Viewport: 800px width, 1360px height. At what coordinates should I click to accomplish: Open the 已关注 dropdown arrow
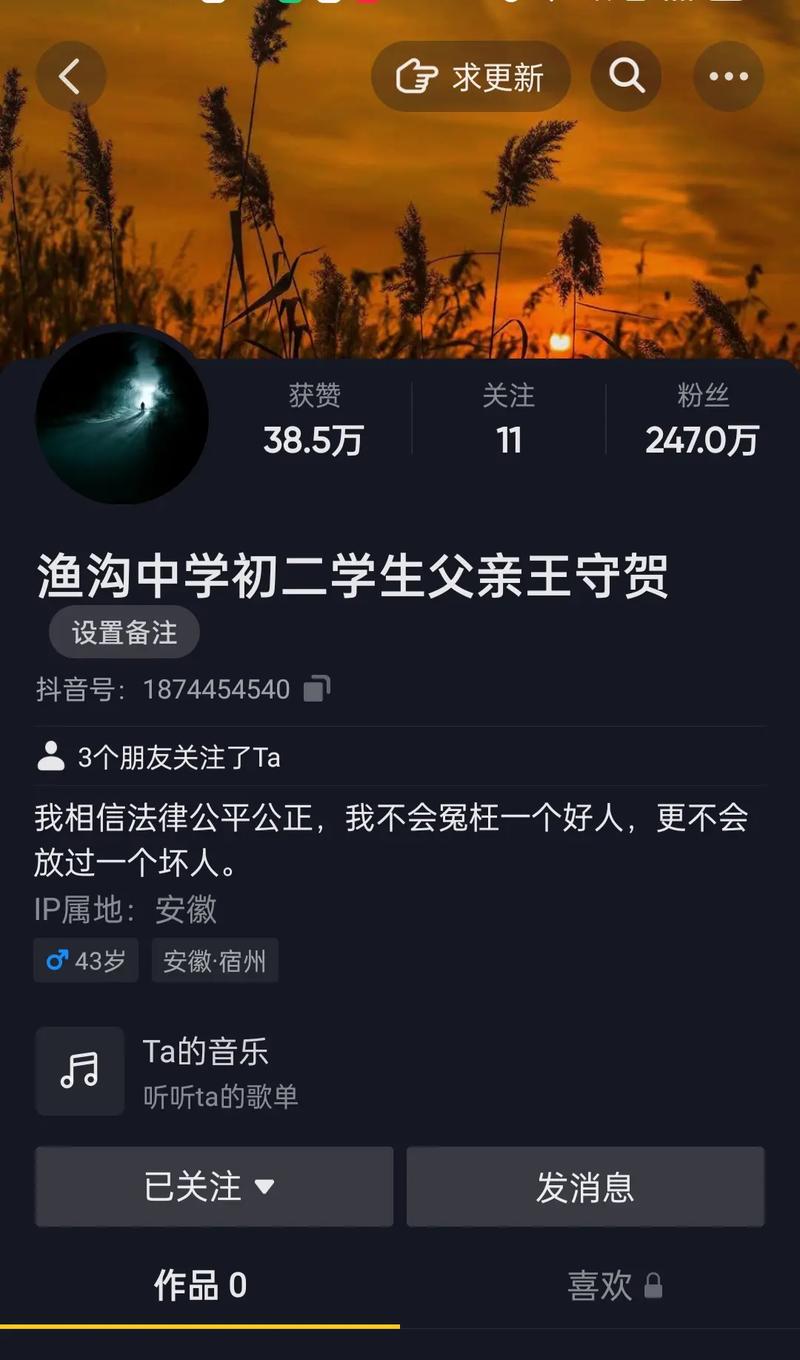tap(265, 1187)
